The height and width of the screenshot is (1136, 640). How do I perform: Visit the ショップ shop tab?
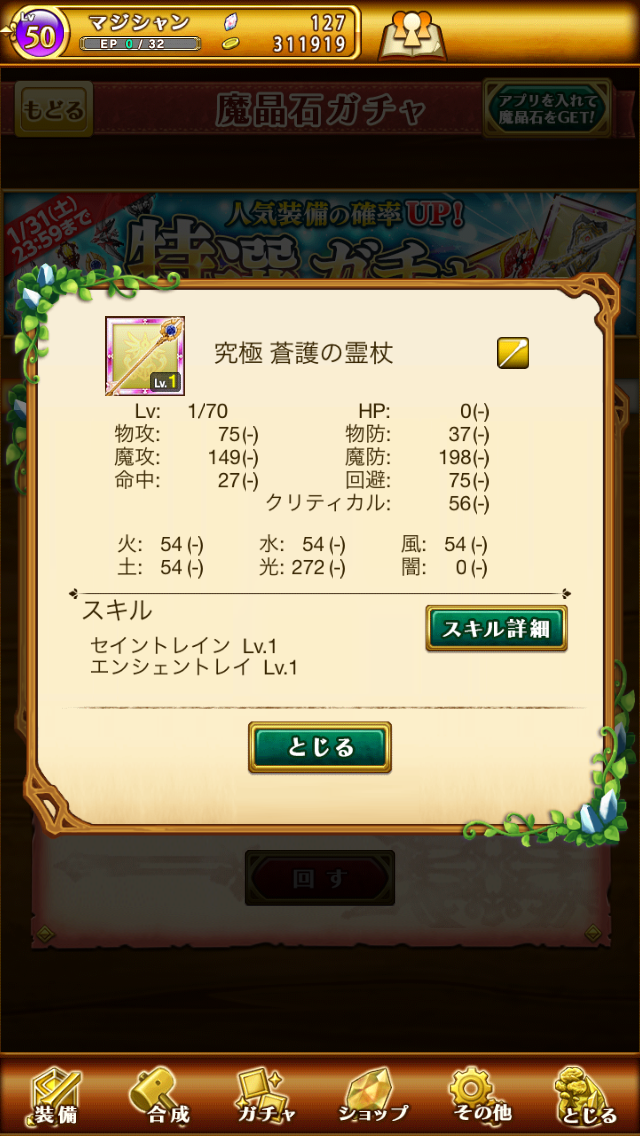[x=373, y=1094]
